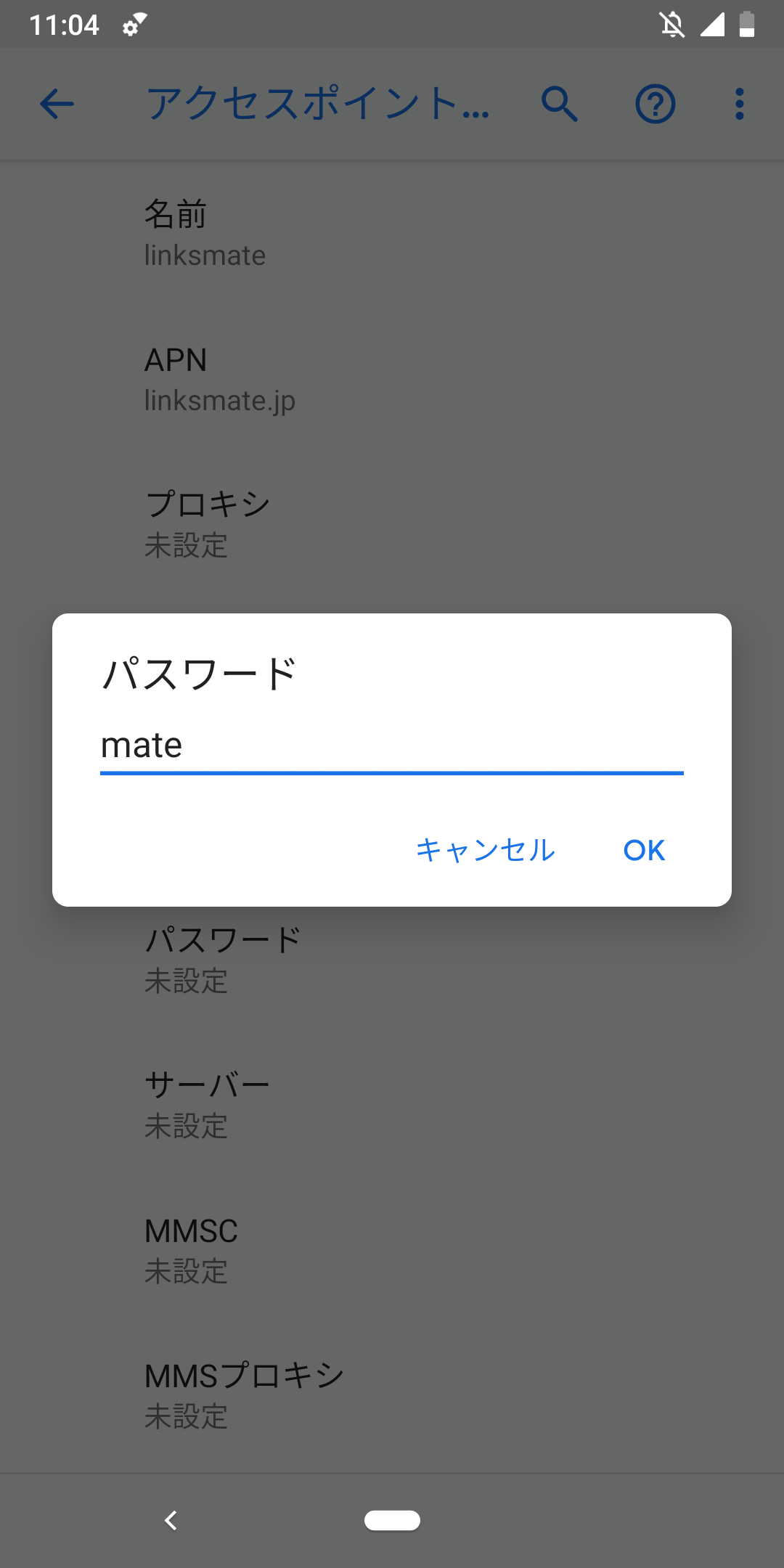The height and width of the screenshot is (1568, 784).
Task: Open the three-dot overflow menu
Action: pyautogui.click(x=738, y=104)
